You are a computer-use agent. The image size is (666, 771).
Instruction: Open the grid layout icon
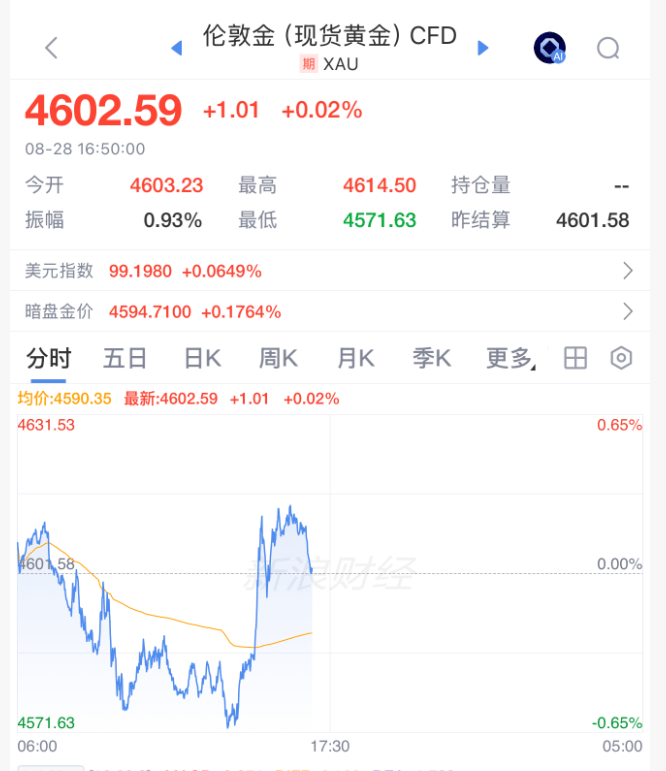pos(575,358)
